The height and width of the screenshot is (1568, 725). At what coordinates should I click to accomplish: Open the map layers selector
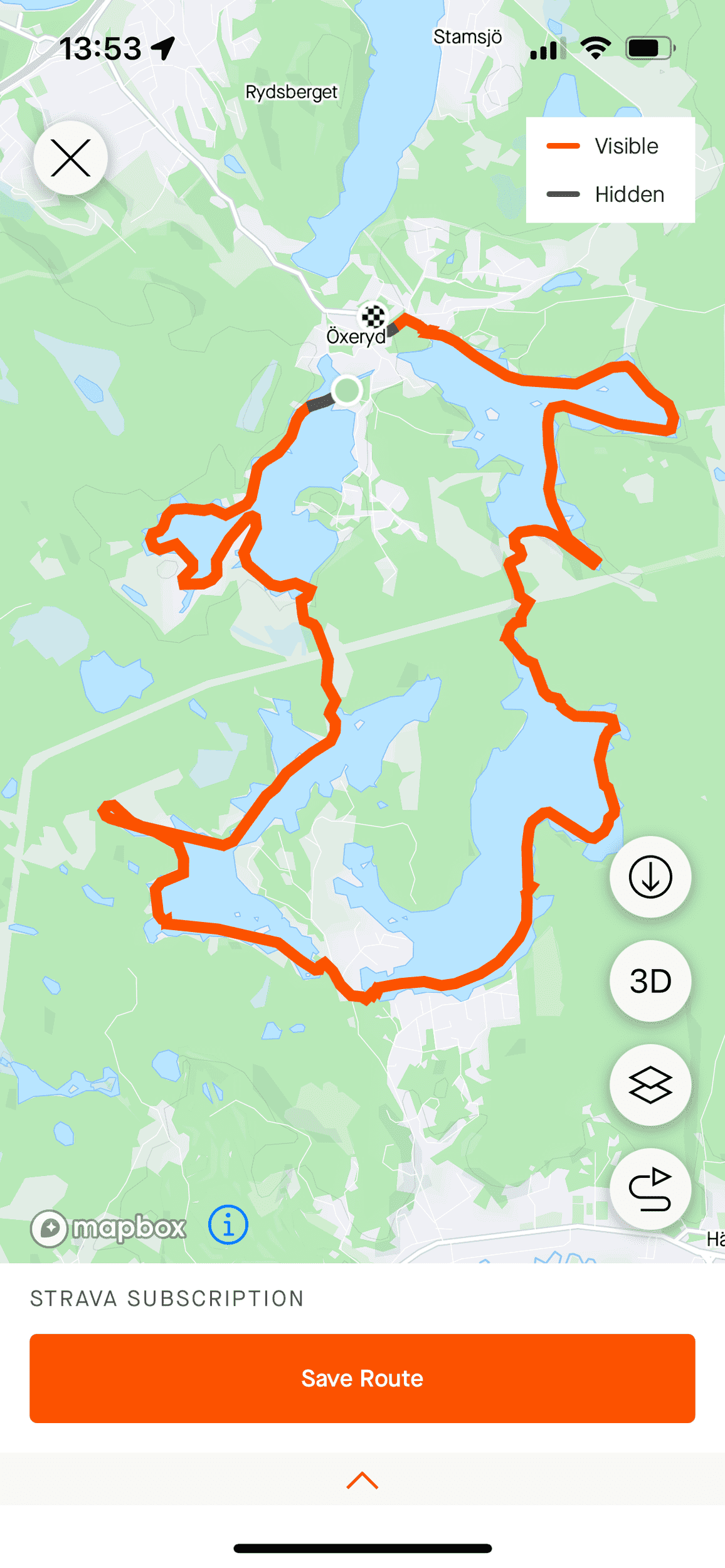point(650,1085)
